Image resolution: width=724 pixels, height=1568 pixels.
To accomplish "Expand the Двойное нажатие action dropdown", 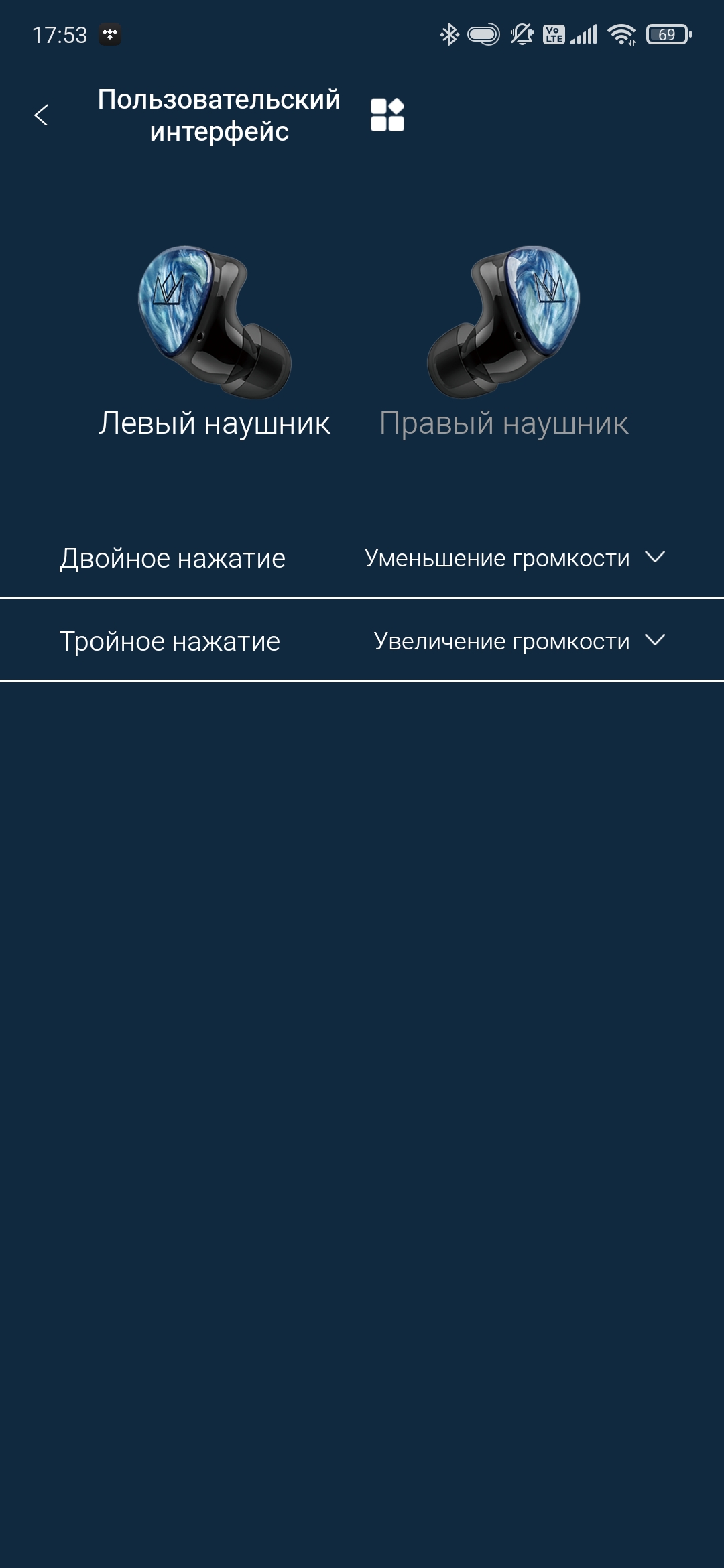I will pos(514,558).
